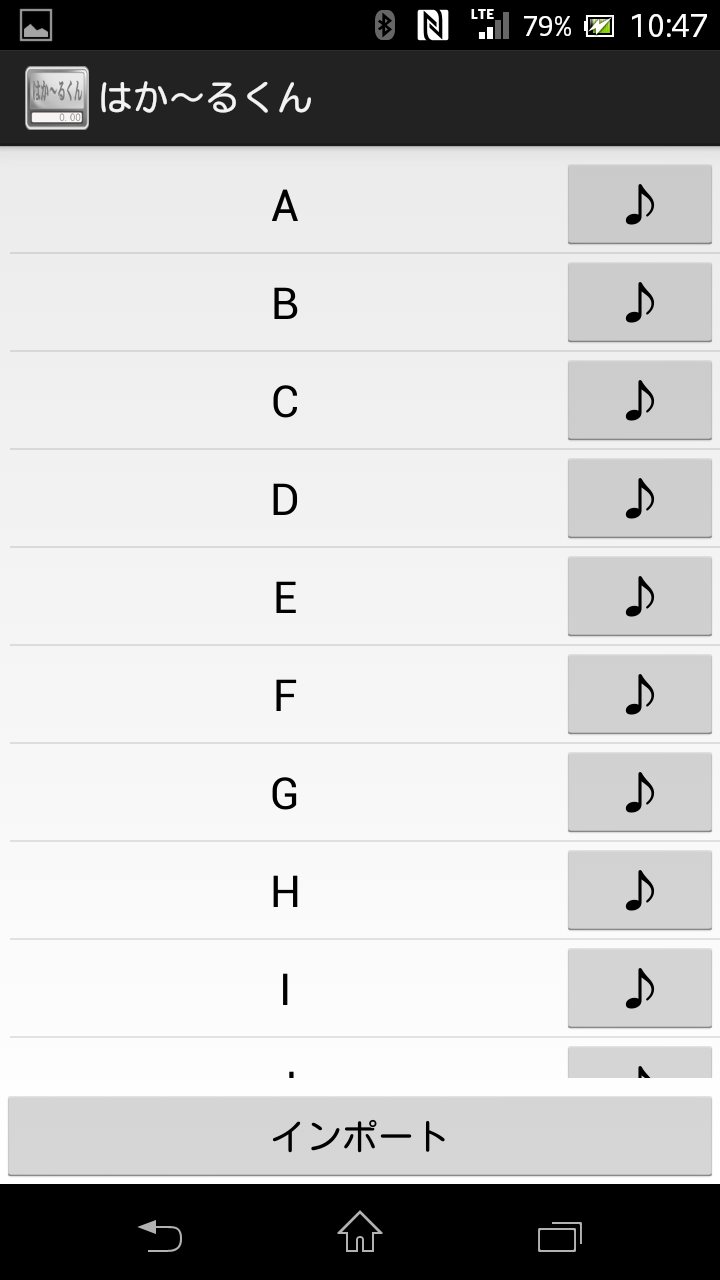Screen dimensions: 720x1280
Task: Play the sound assigned to E
Action: pos(639,596)
